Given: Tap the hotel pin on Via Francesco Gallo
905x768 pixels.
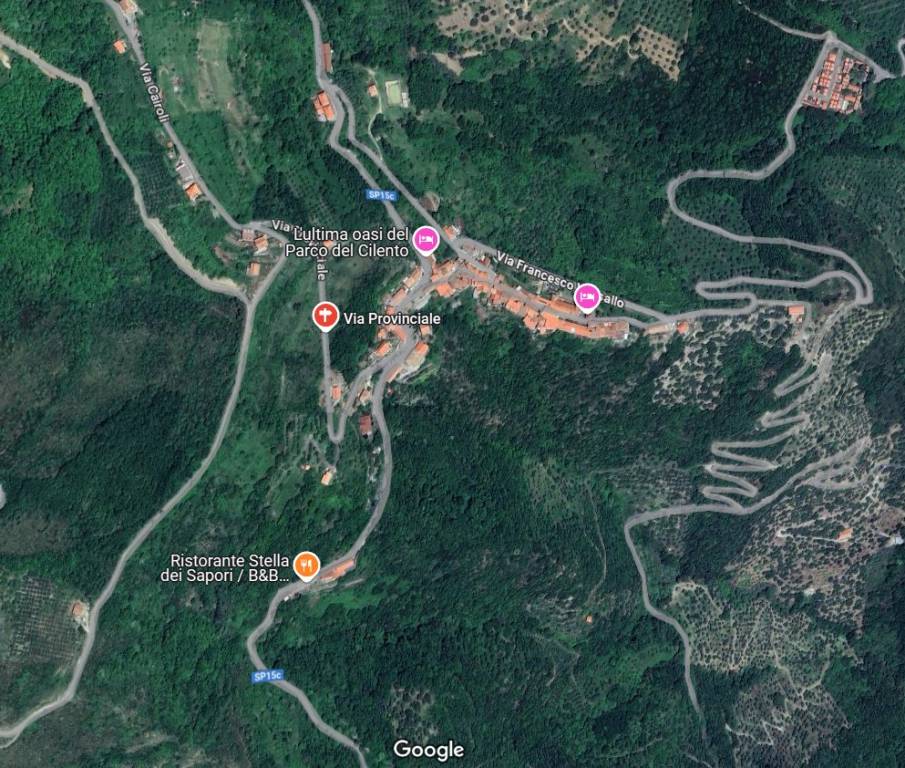Looking at the screenshot, I should click(587, 297).
